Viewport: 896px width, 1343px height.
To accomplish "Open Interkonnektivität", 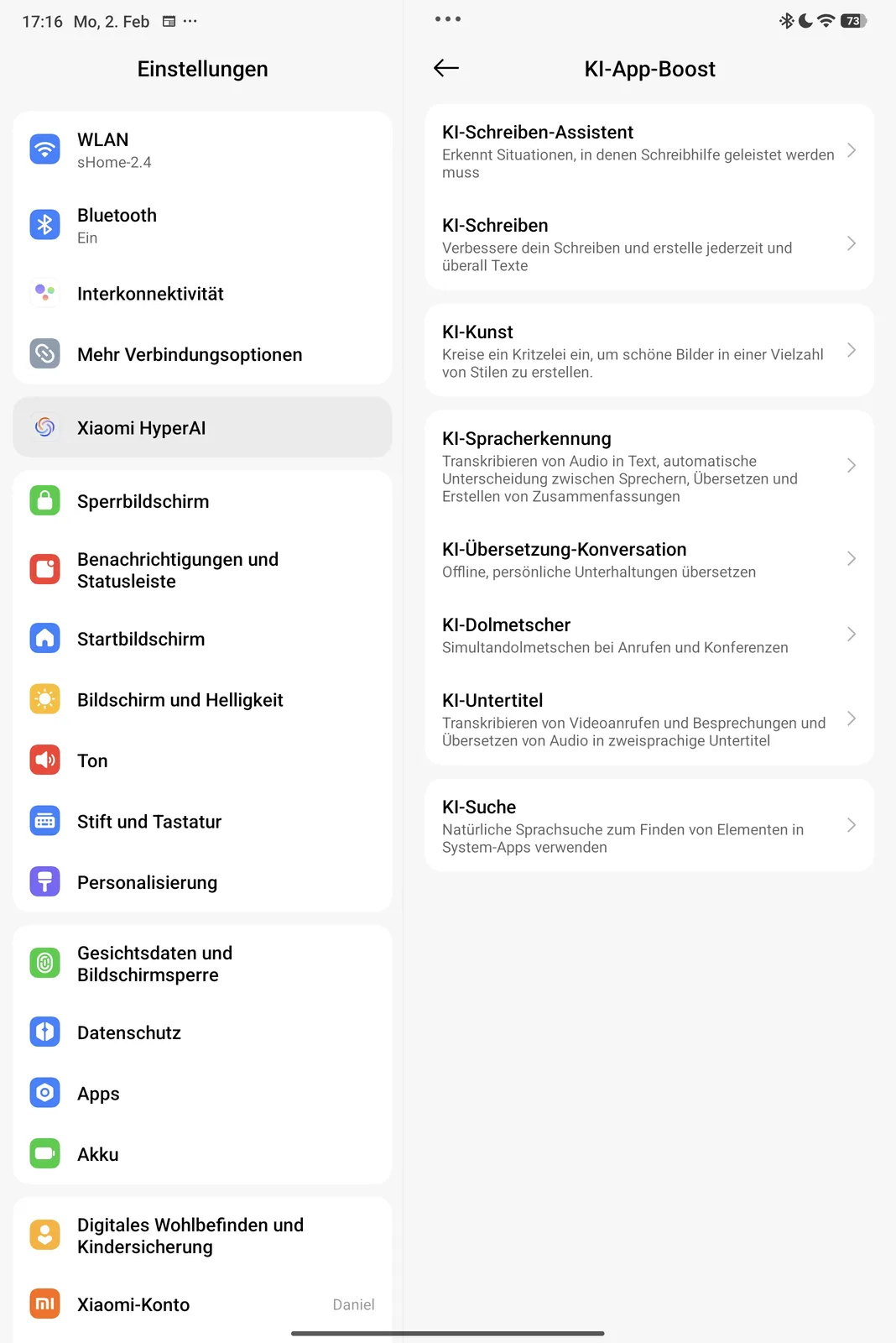I will [201, 294].
